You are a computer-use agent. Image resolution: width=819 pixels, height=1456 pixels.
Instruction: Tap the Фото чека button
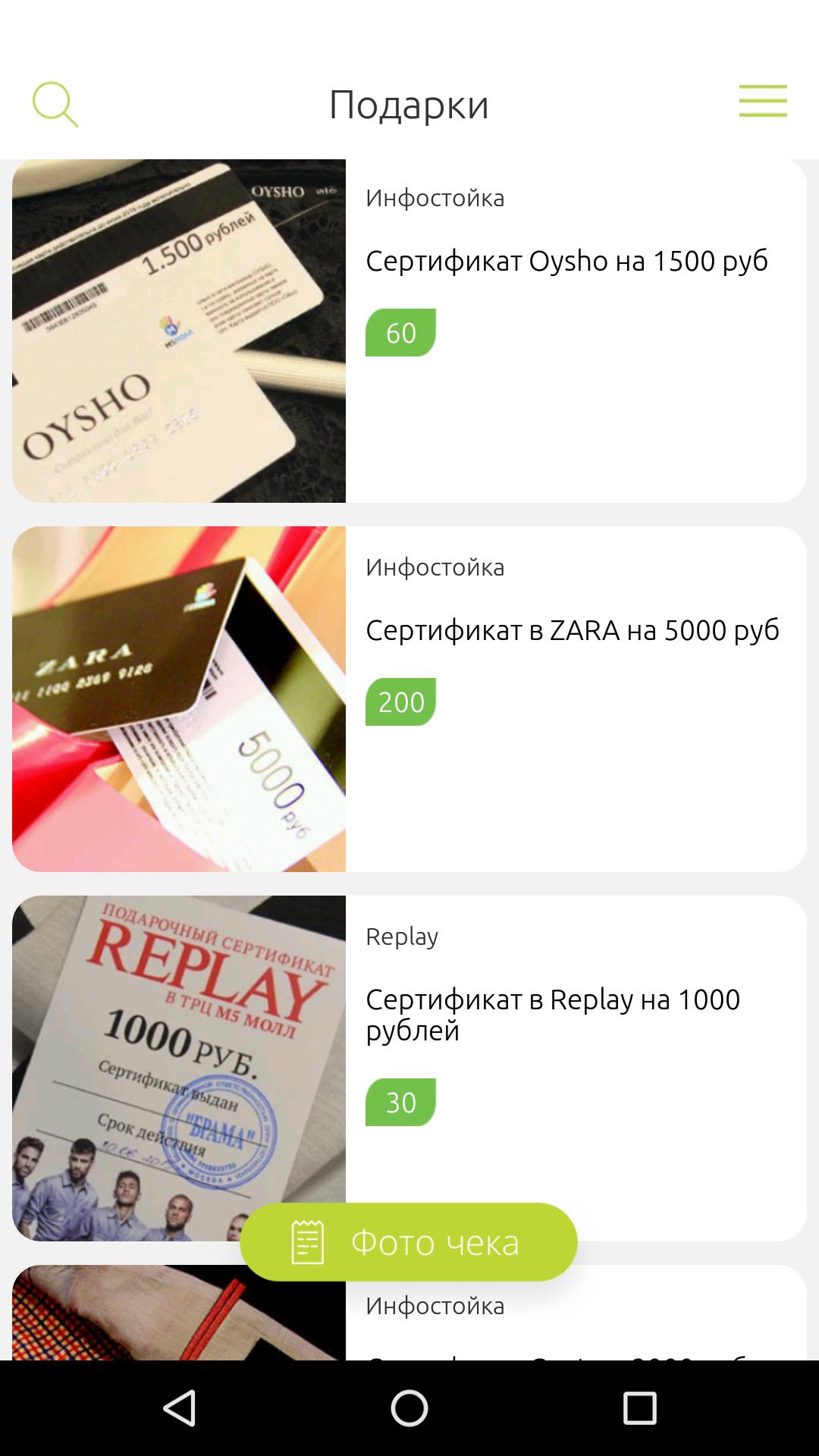408,1242
